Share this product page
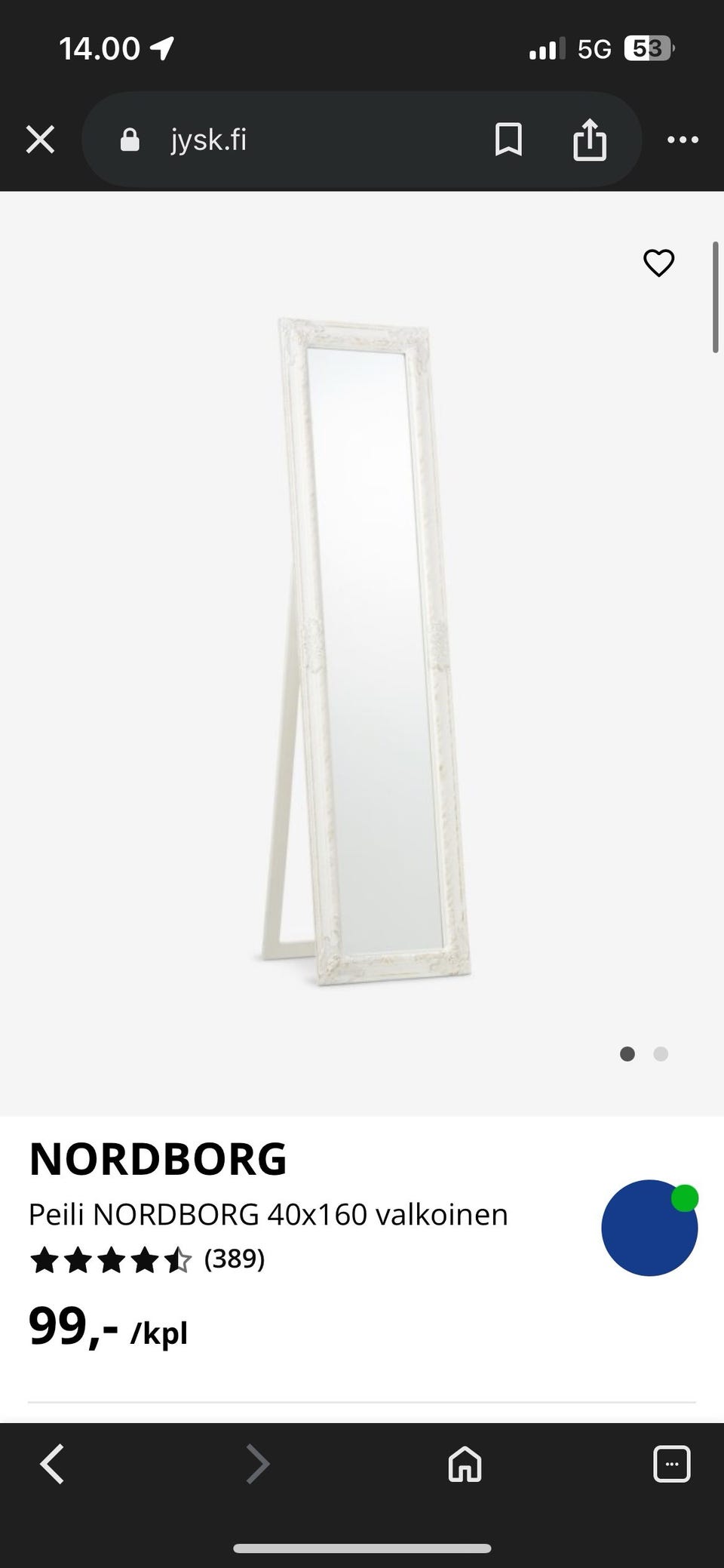Image resolution: width=724 pixels, height=1568 pixels. pos(590,140)
